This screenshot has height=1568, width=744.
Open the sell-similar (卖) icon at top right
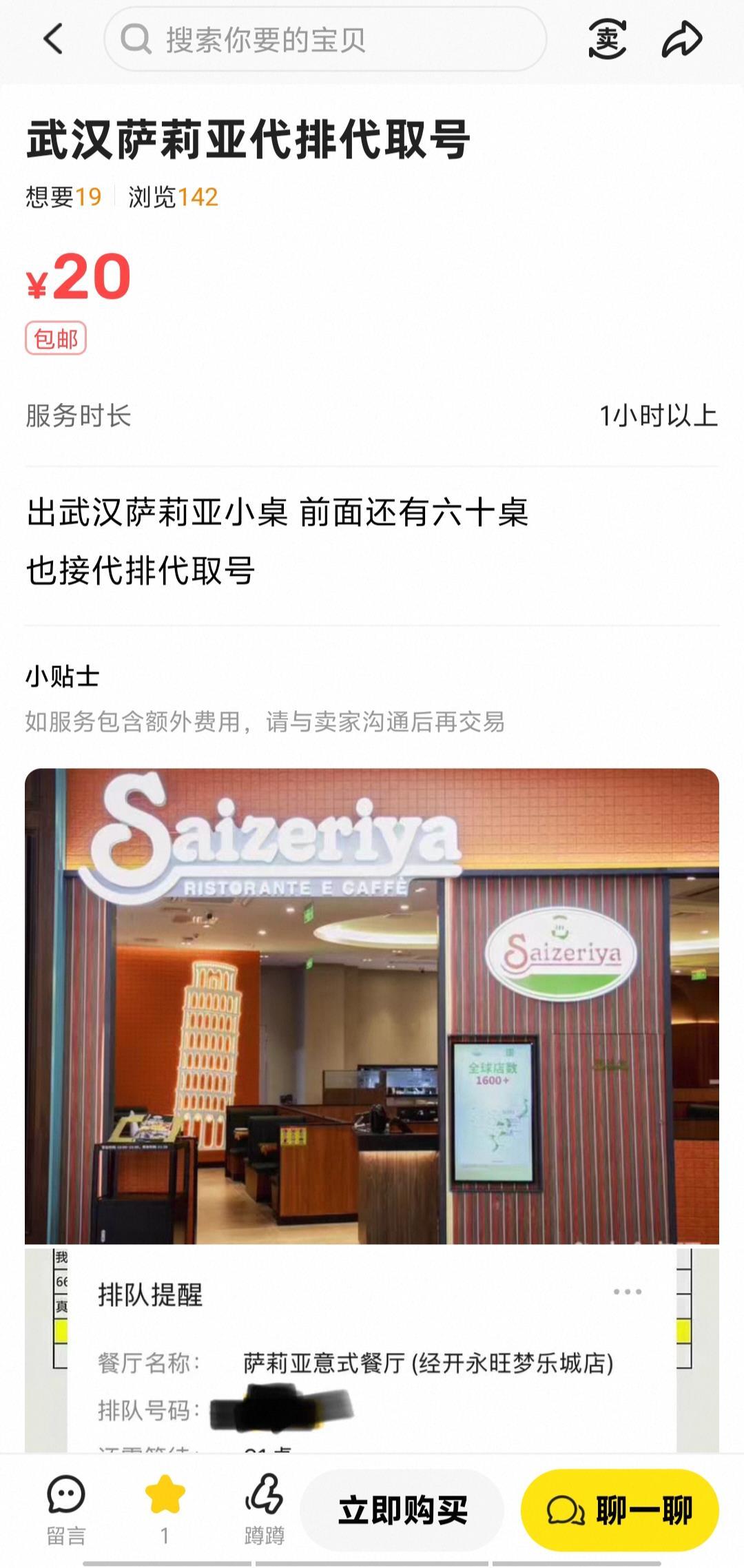click(x=606, y=39)
